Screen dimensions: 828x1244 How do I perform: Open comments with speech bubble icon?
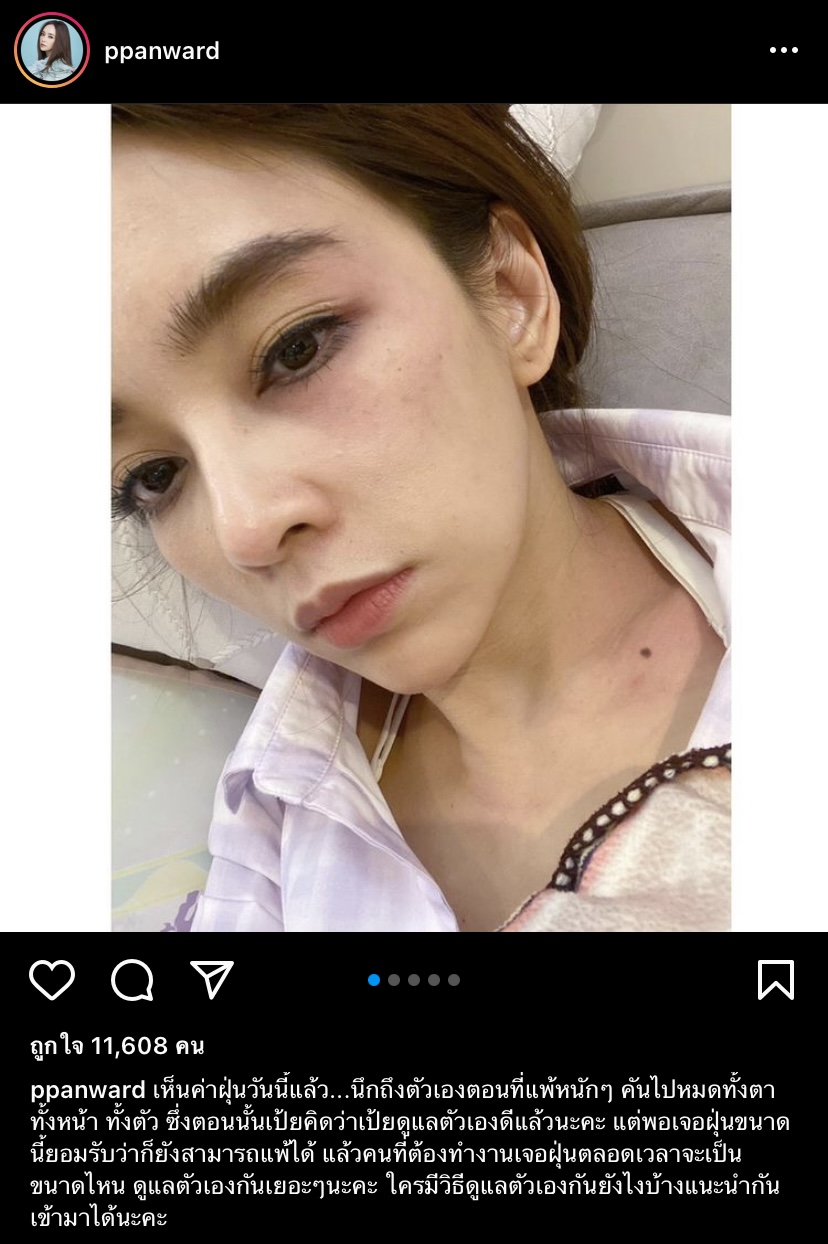(x=132, y=980)
